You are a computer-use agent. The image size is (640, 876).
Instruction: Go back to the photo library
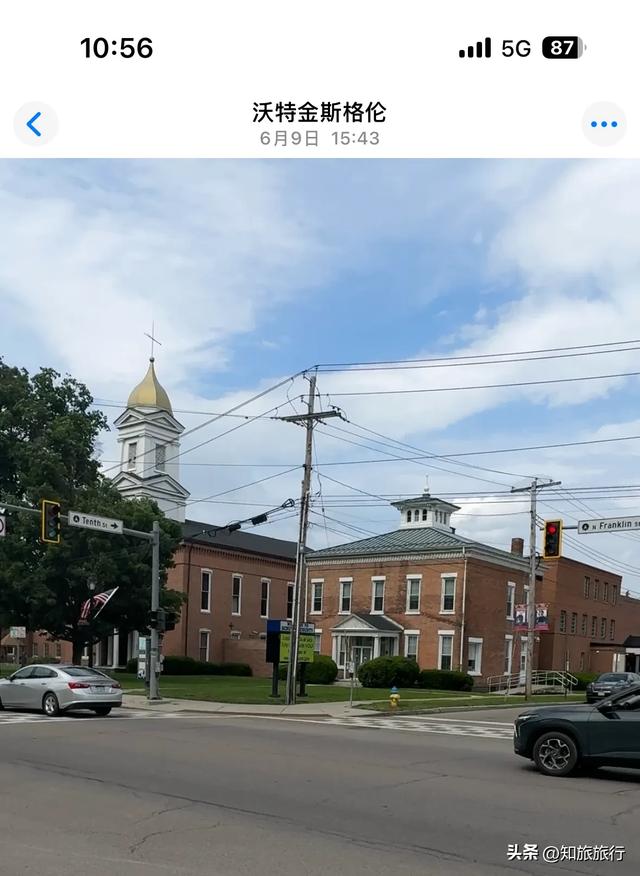tap(35, 124)
